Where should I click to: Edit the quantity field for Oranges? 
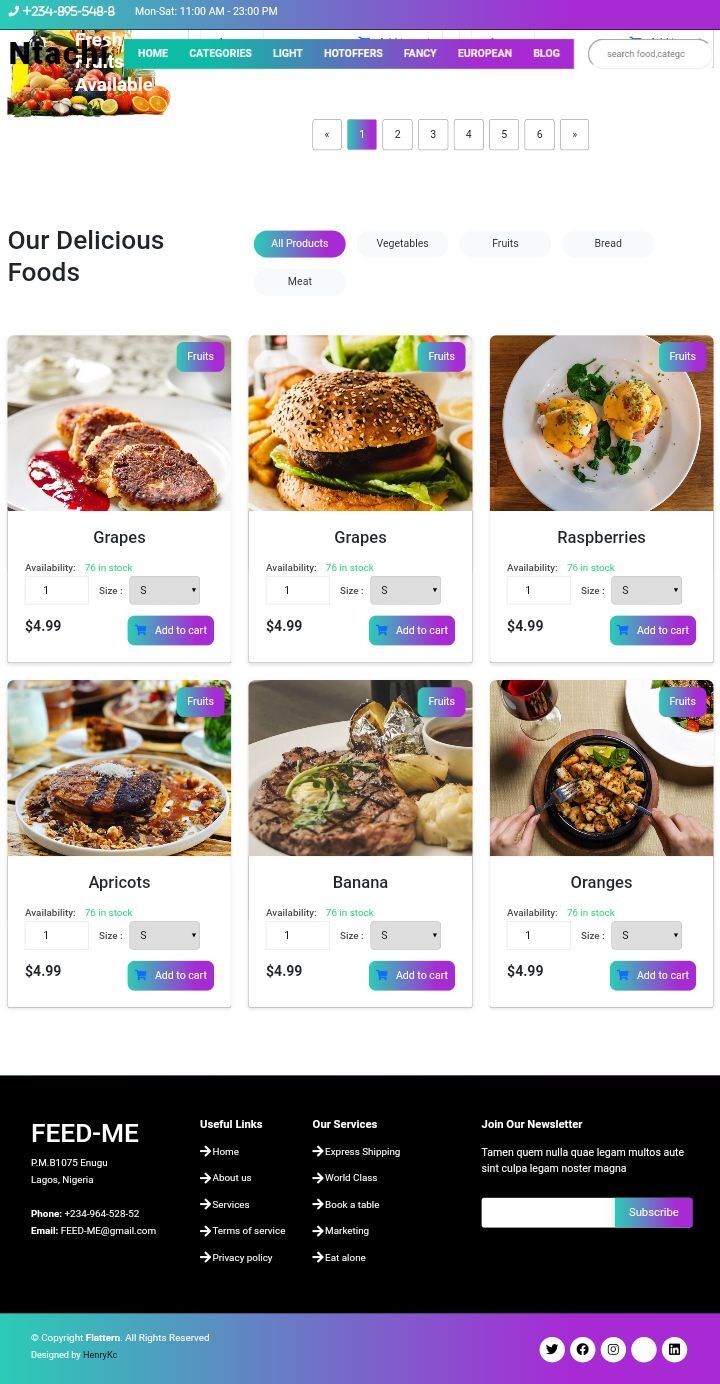click(x=538, y=935)
